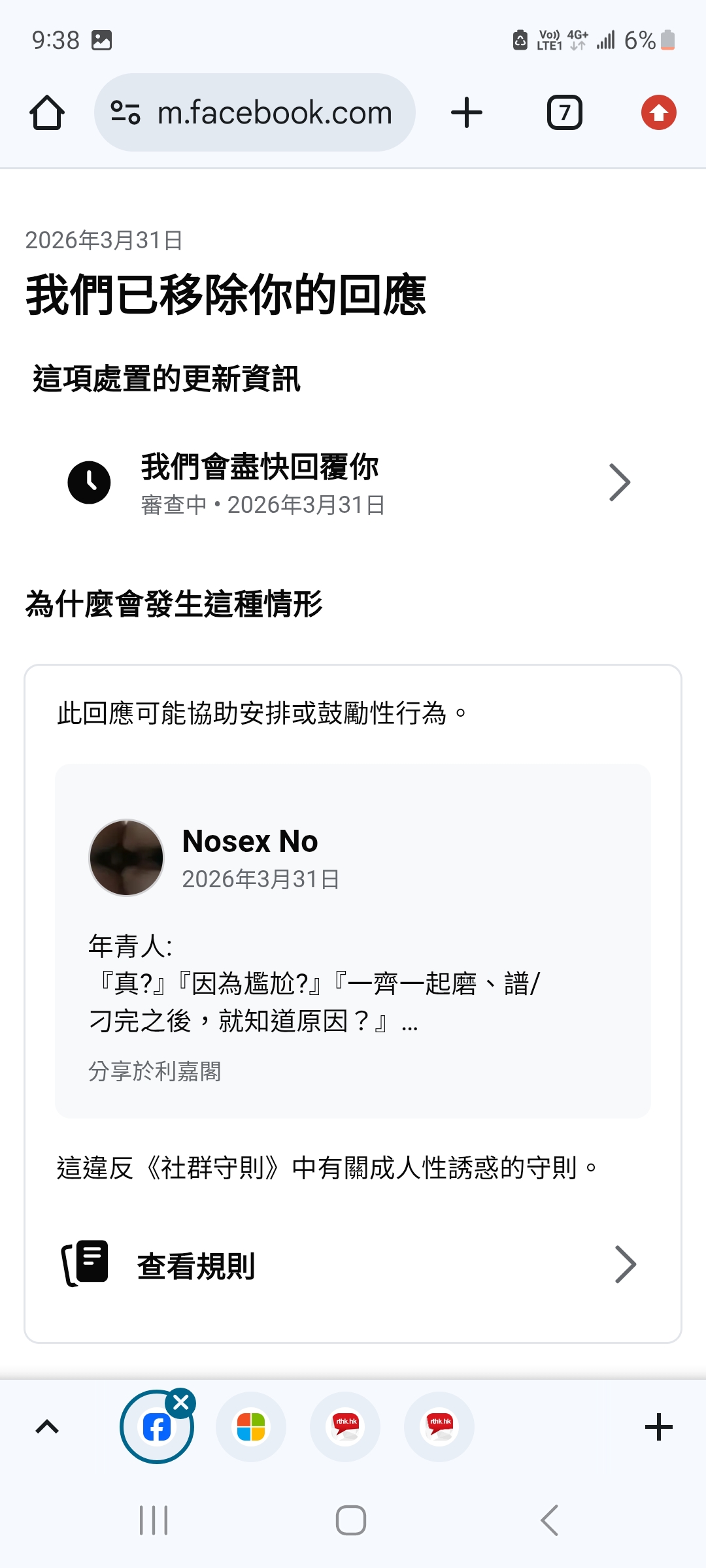Open a new tab from the top toolbar
The height and width of the screenshot is (1568, 706).
[x=467, y=113]
